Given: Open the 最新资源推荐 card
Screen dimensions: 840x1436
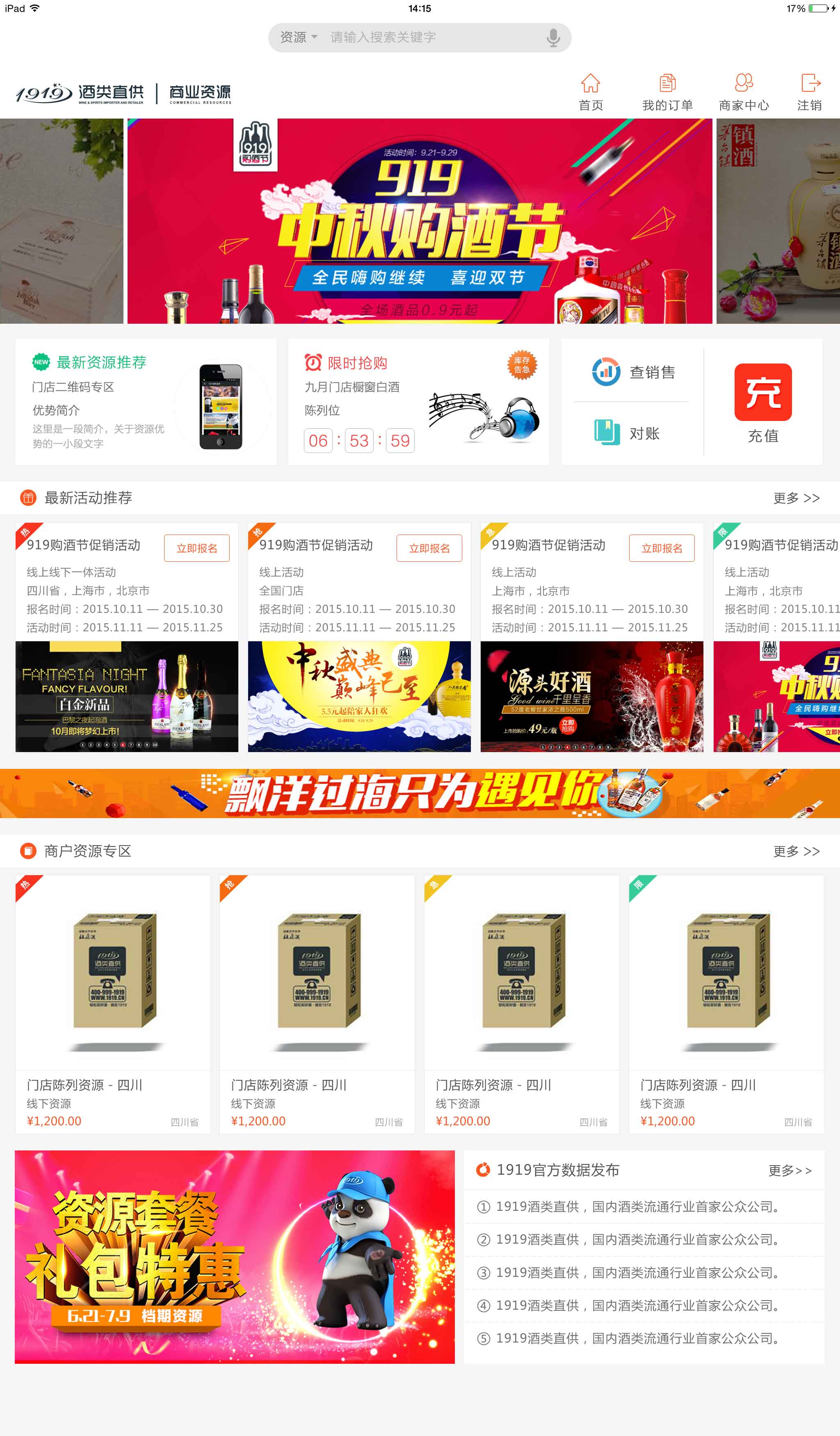Looking at the screenshot, I should tap(146, 402).
